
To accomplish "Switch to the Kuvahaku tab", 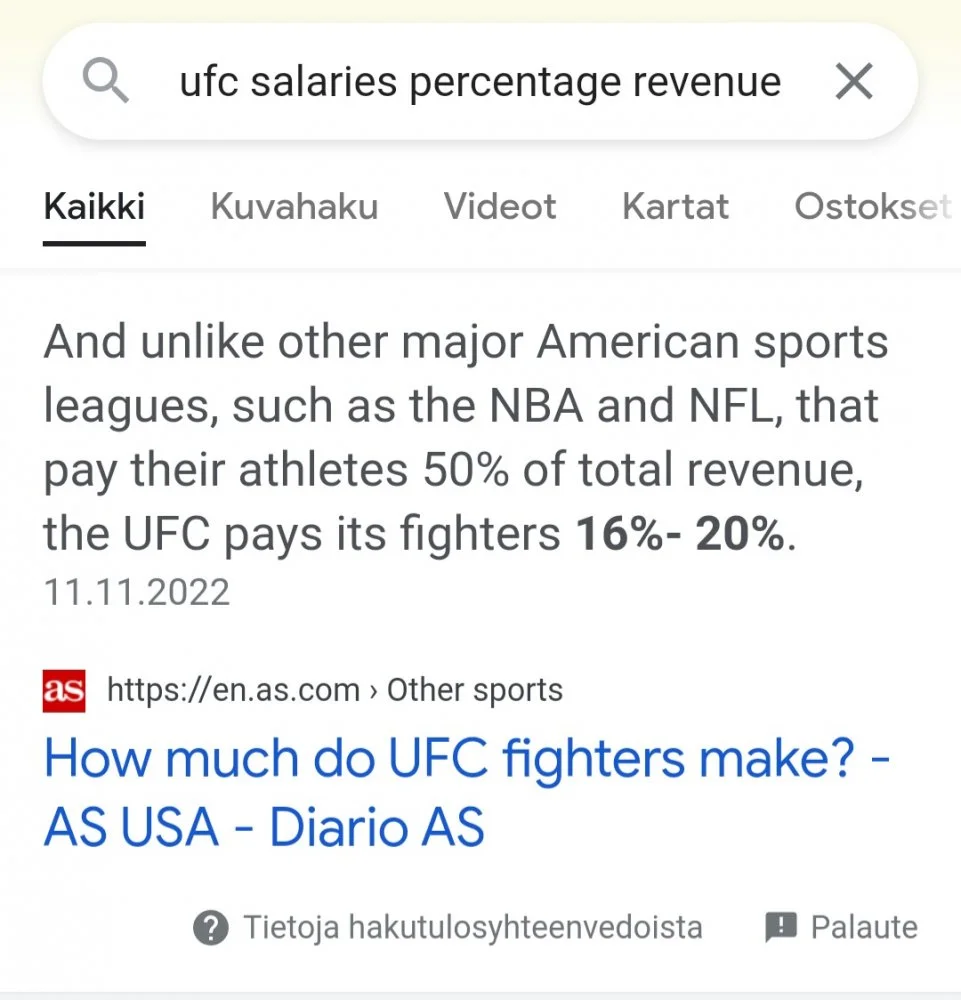I will 294,207.
